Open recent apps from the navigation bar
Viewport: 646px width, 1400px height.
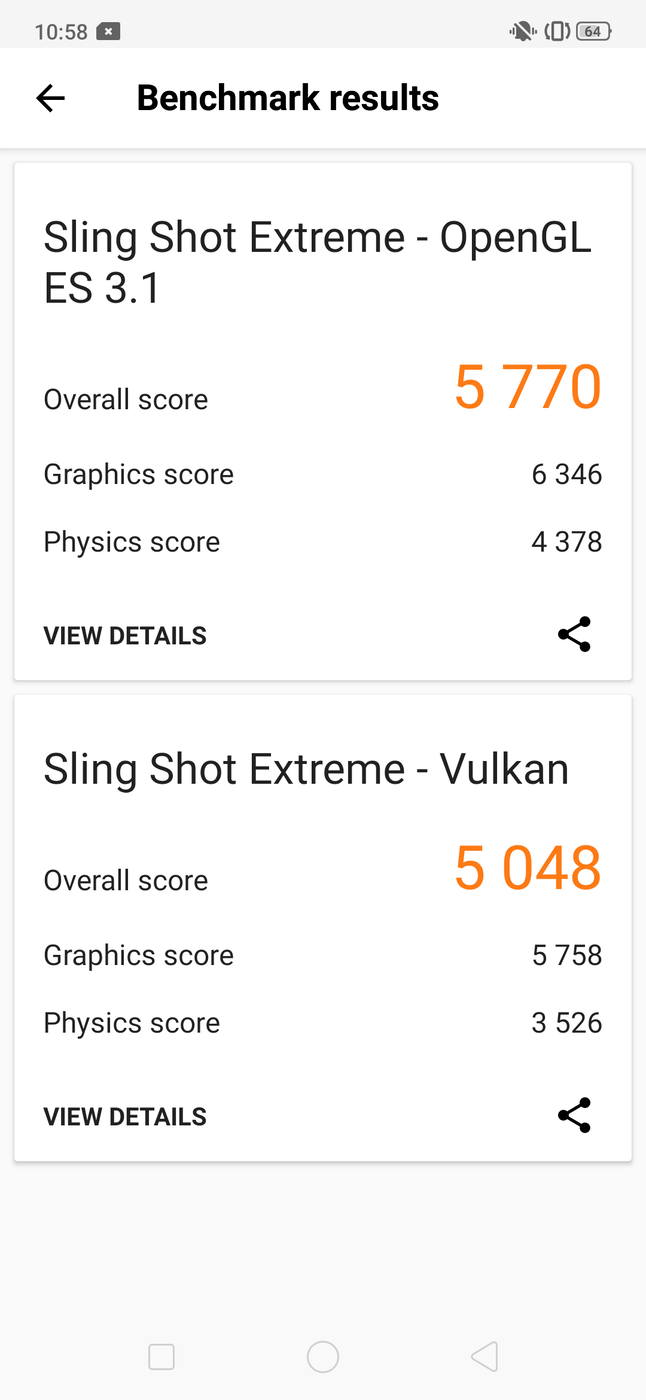point(161,1357)
